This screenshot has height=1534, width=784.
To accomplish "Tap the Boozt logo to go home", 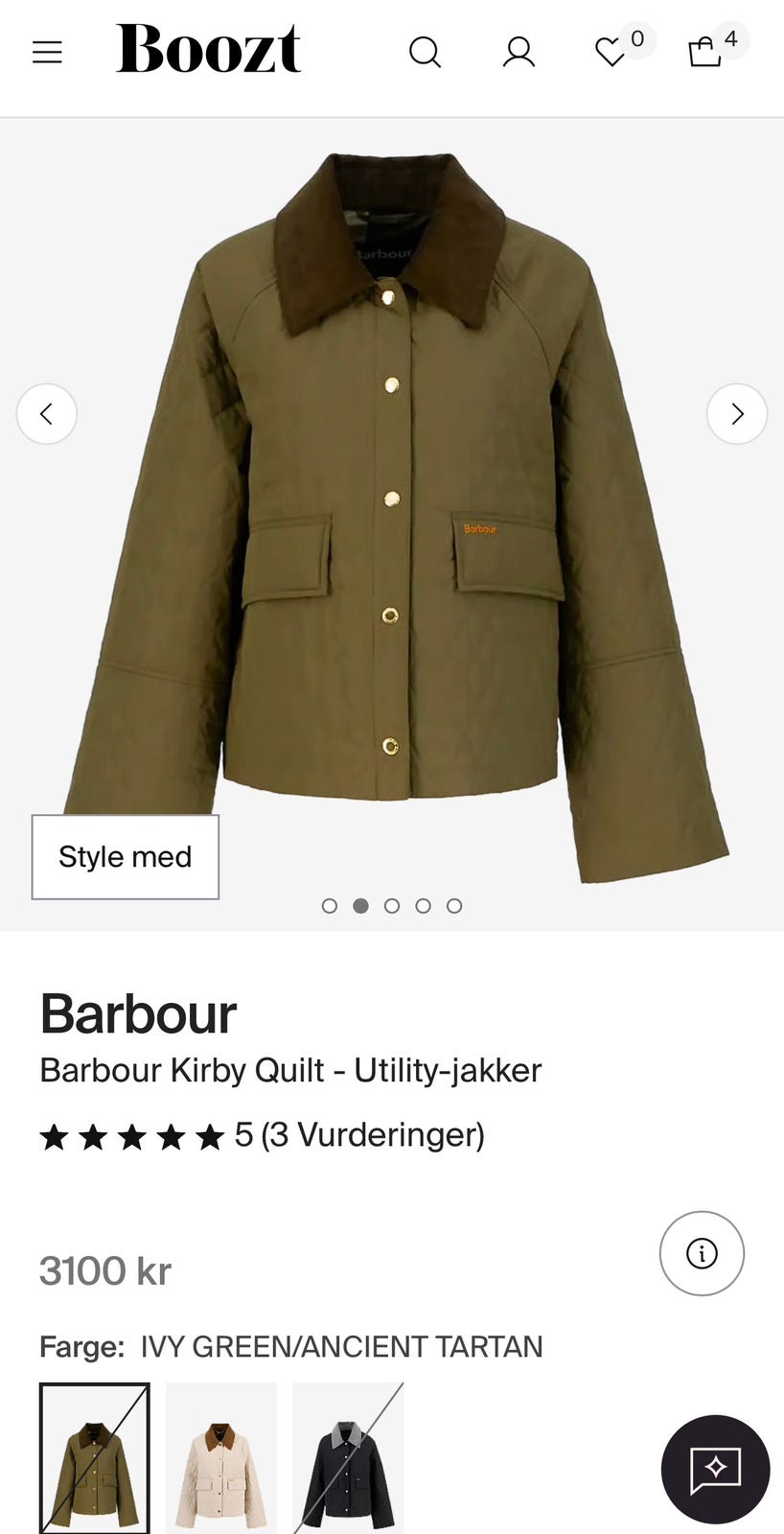I will [x=209, y=49].
